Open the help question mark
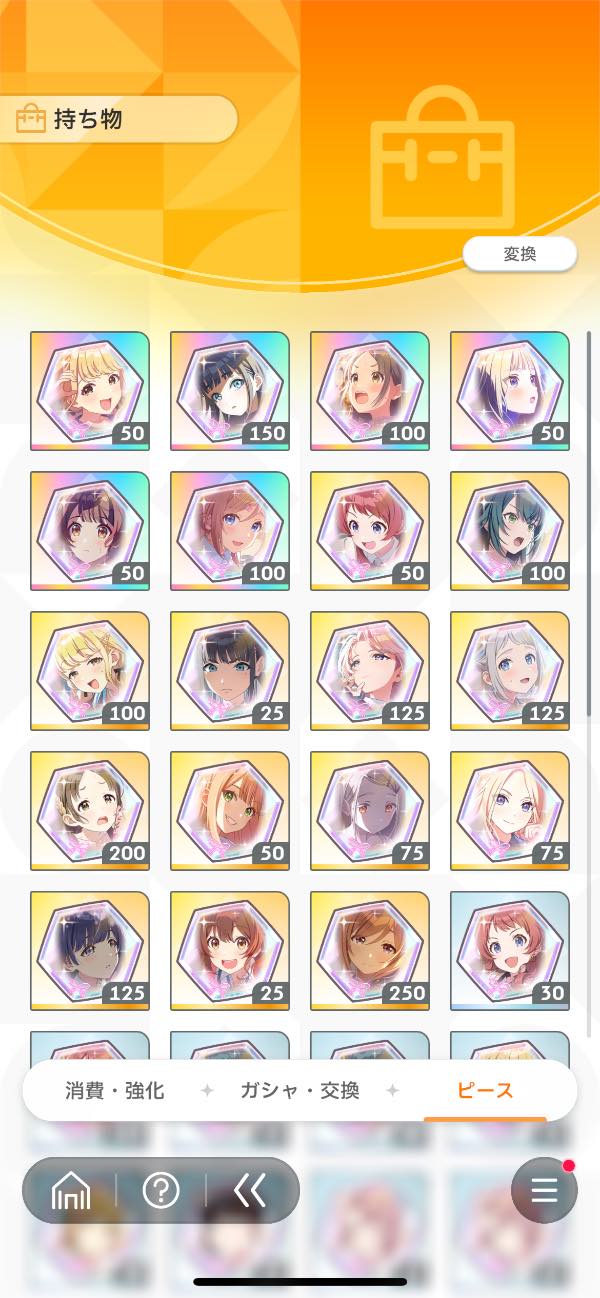The image size is (600, 1298). pos(161,1190)
